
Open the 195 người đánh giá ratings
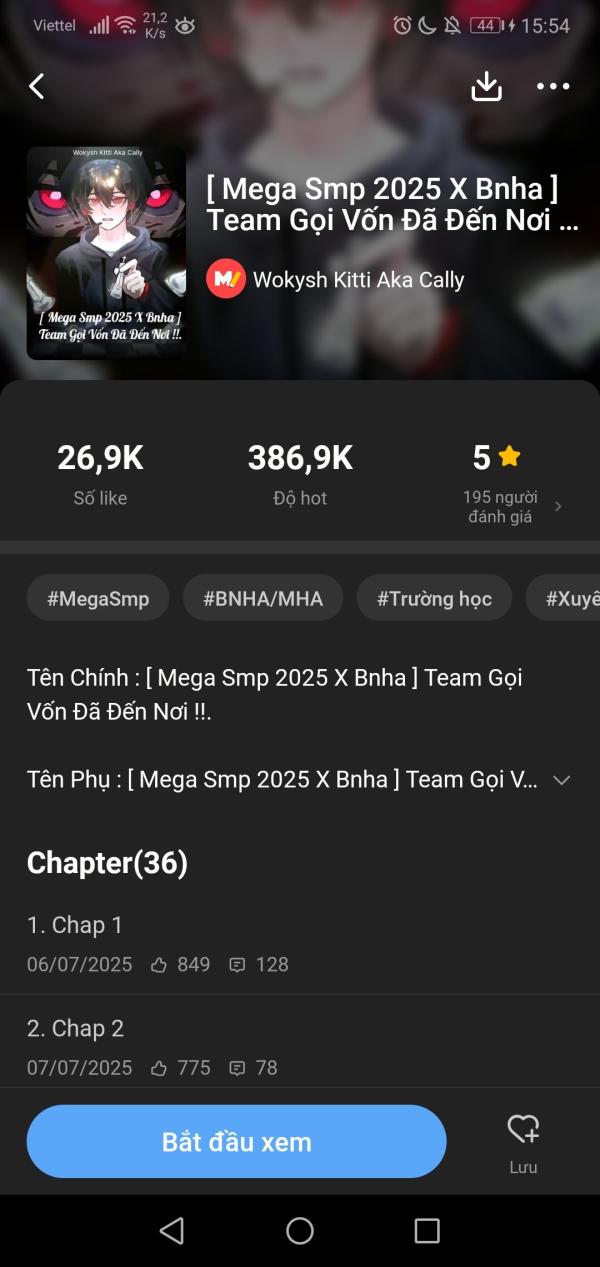tap(510, 506)
